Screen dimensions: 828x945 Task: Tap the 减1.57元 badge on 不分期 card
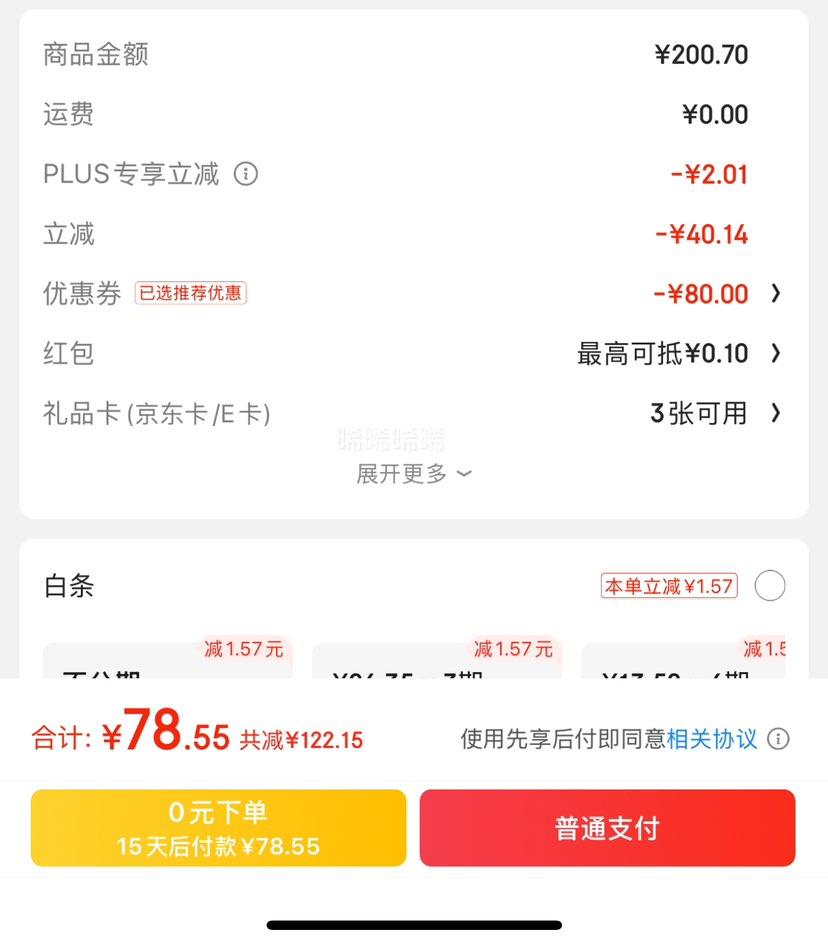(244, 649)
